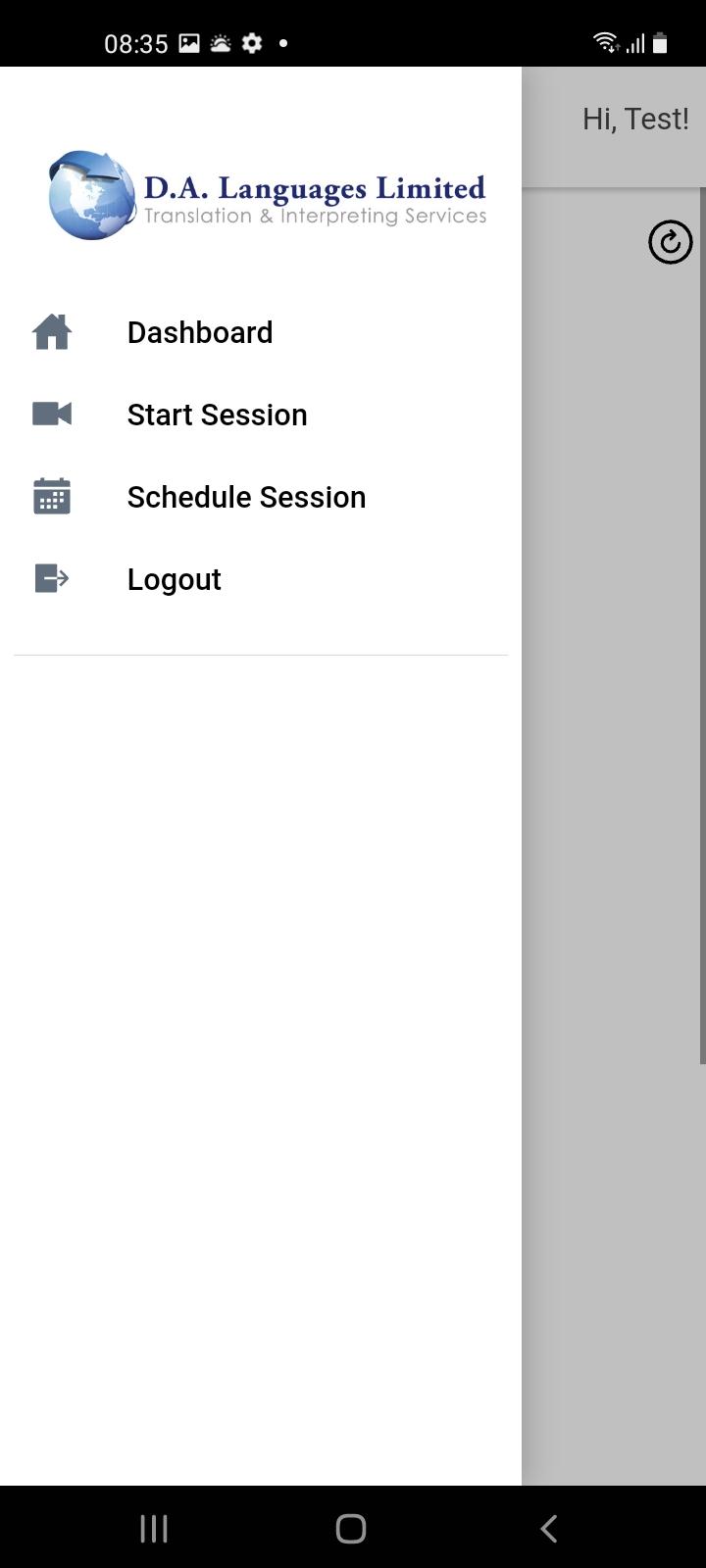Select the Dashboard home icon

pos(51,332)
